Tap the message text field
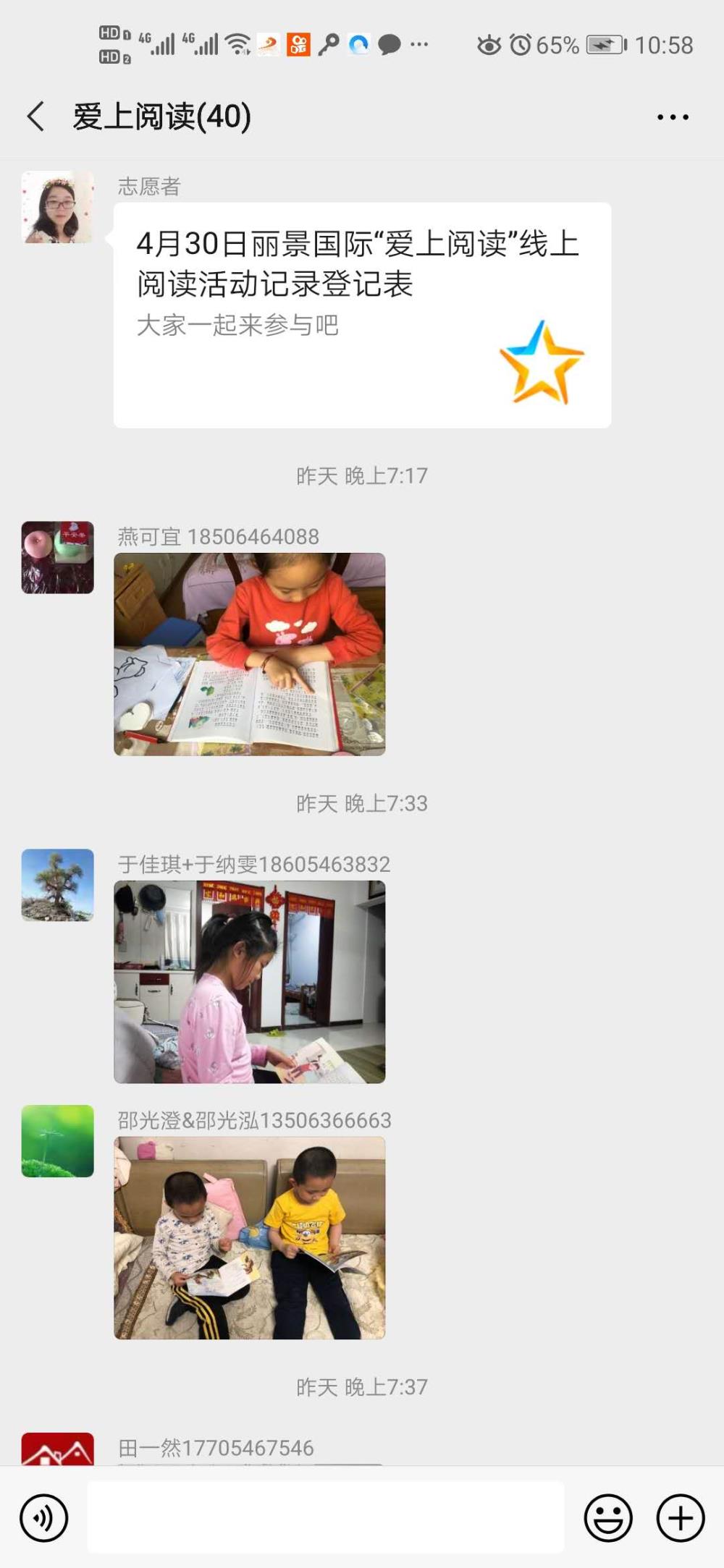 click(x=326, y=1517)
